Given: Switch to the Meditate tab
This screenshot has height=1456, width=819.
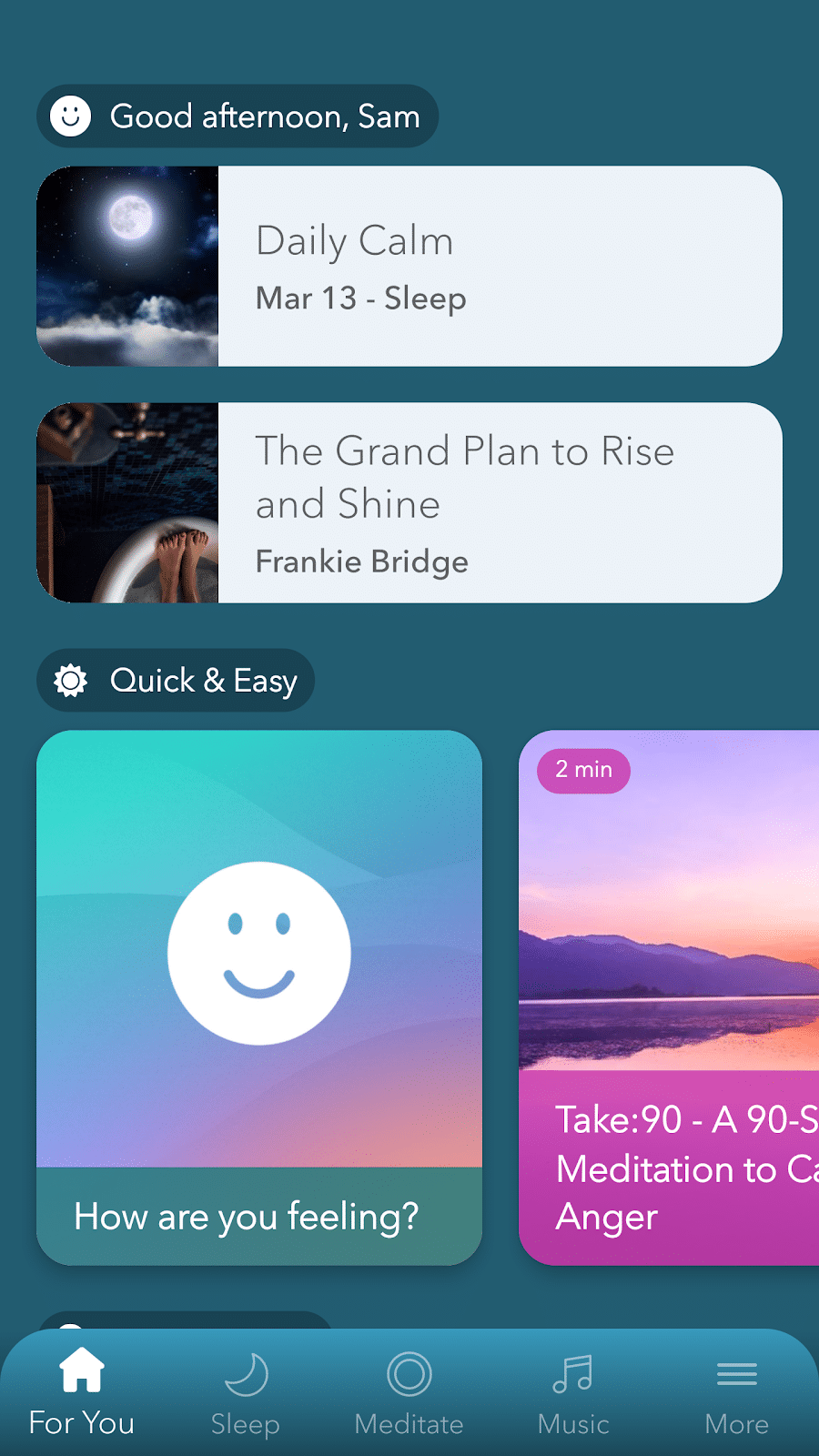Looking at the screenshot, I should (409, 1392).
